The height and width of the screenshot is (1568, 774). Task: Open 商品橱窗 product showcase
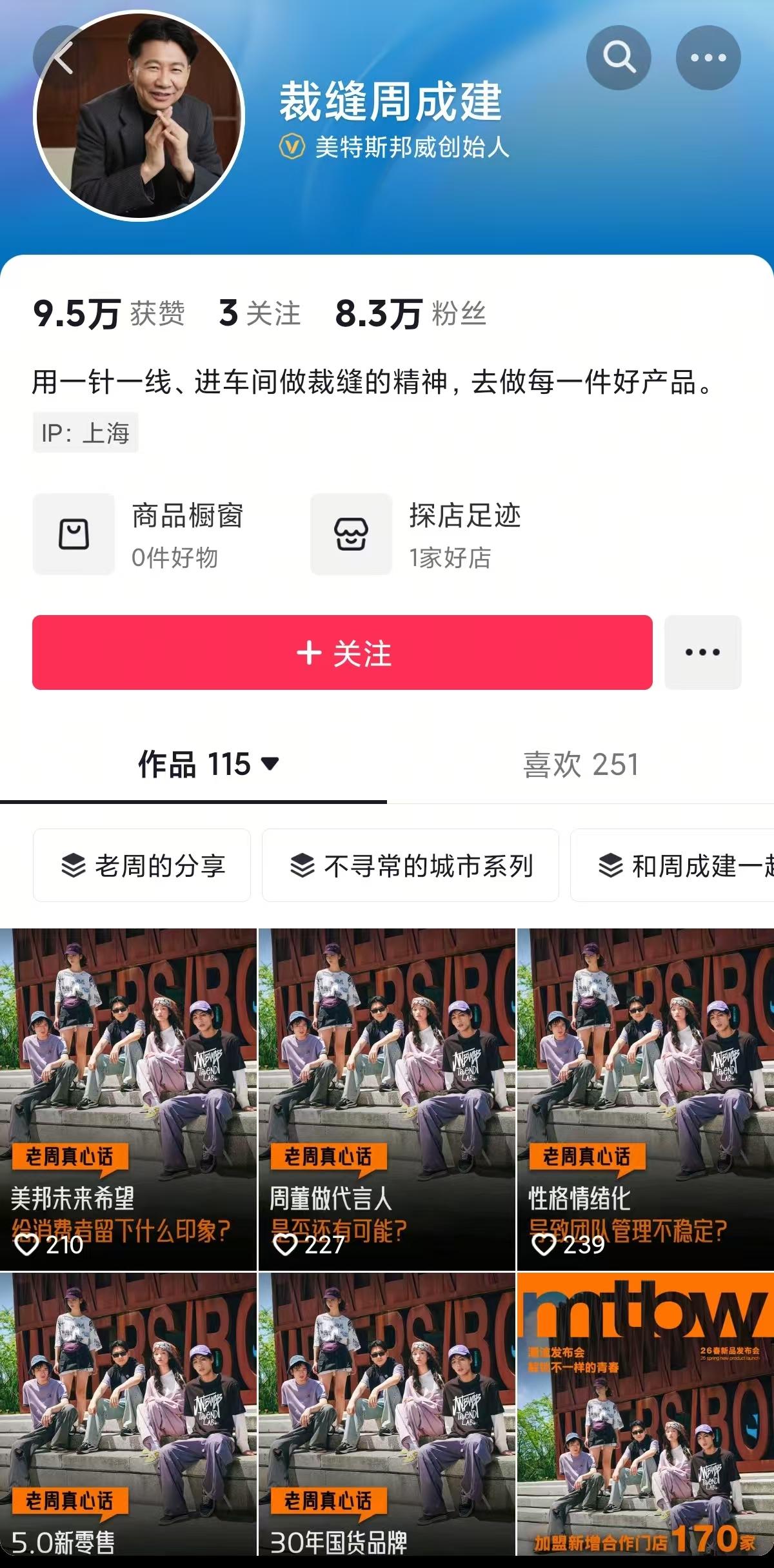coord(139,534)
